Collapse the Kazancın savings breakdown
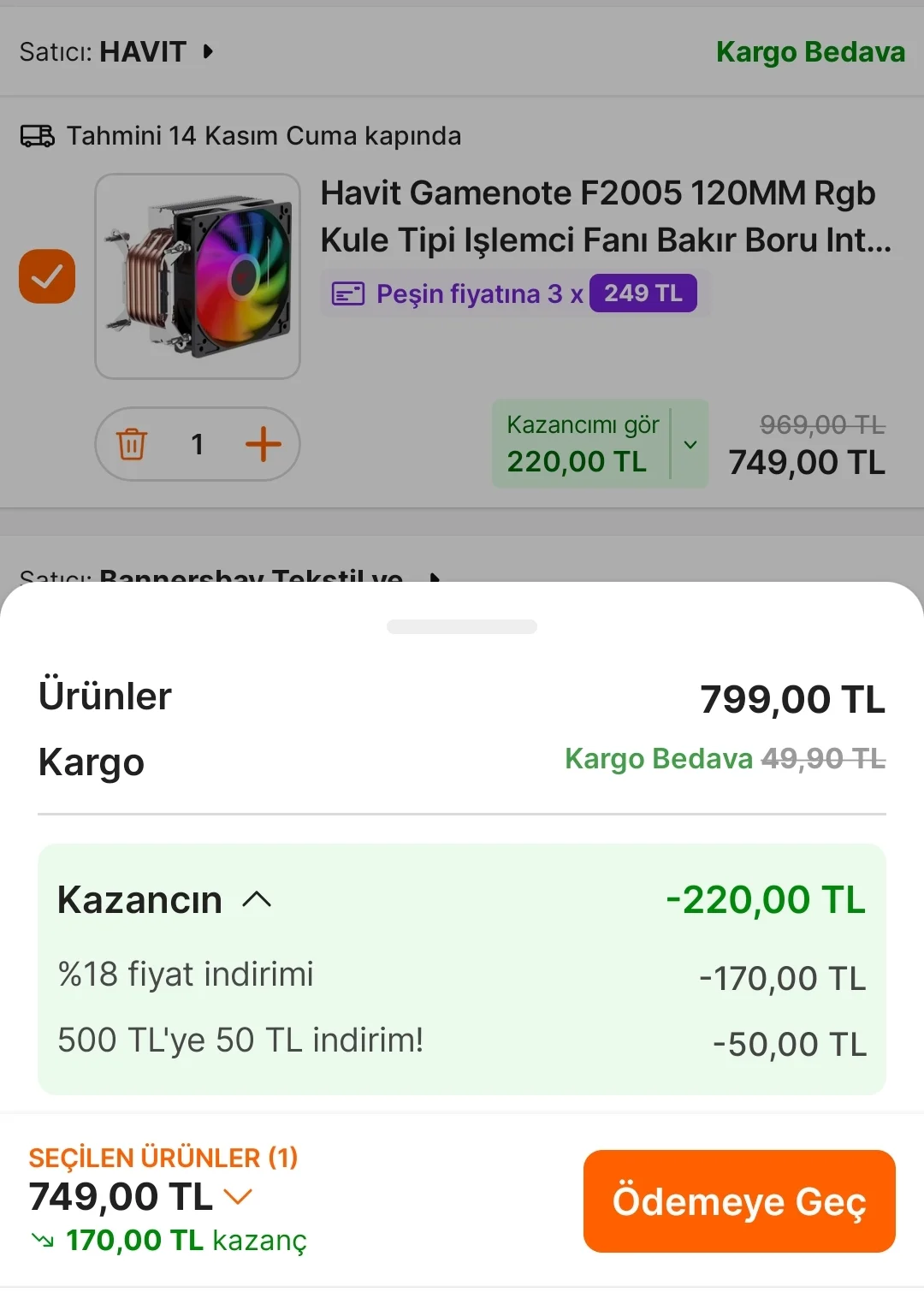Image resolution: width=924 pixels, height=1298 pixels. (257, 900)
